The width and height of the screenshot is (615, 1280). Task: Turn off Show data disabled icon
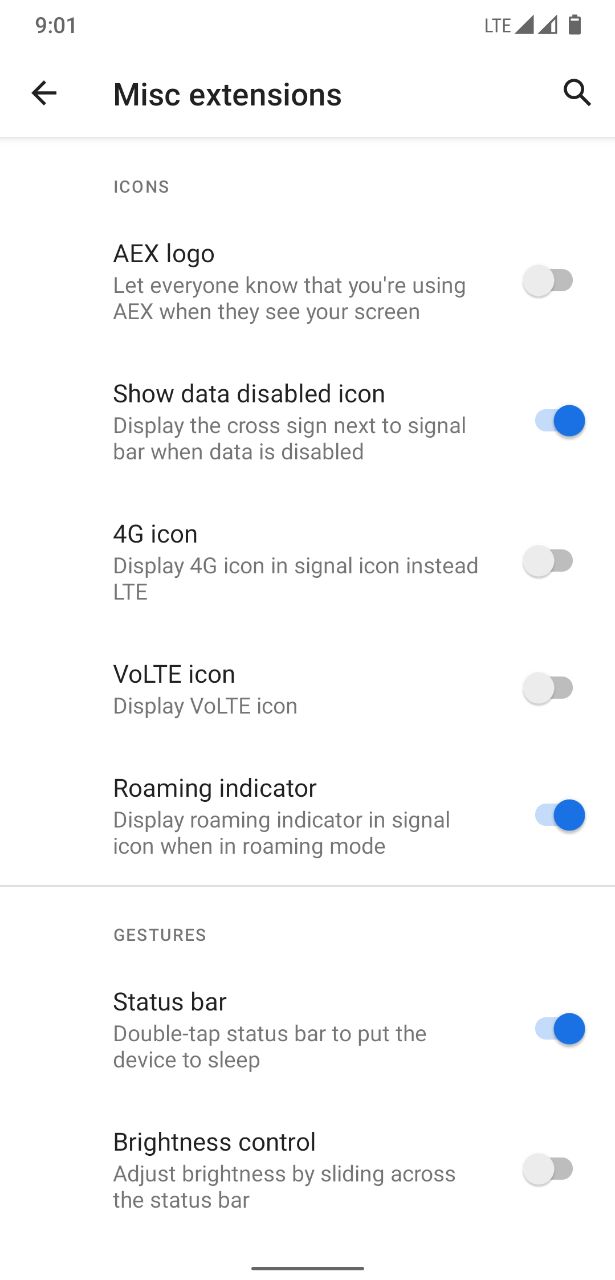559,421
